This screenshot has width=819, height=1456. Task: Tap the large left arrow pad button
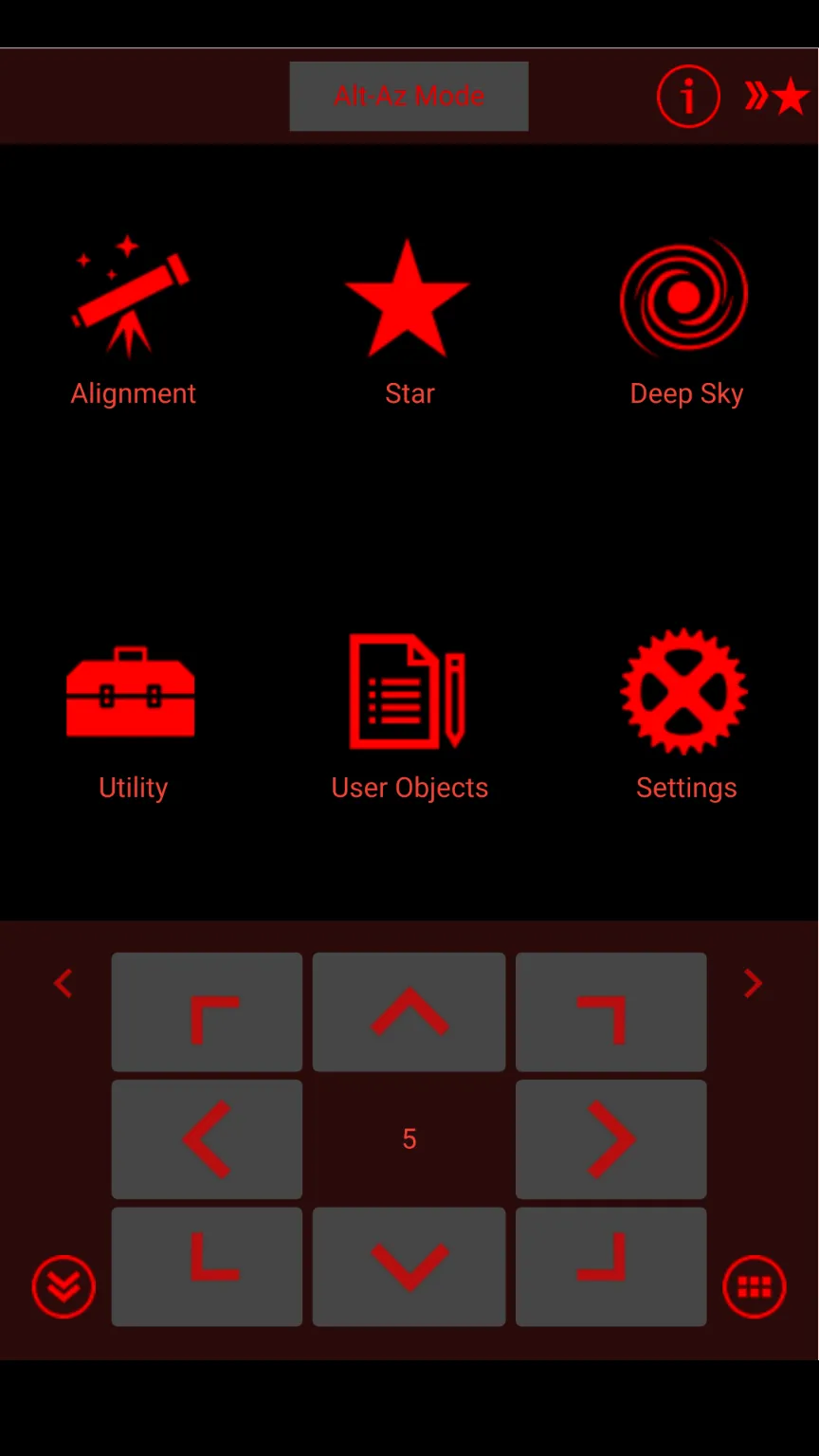207,1139
